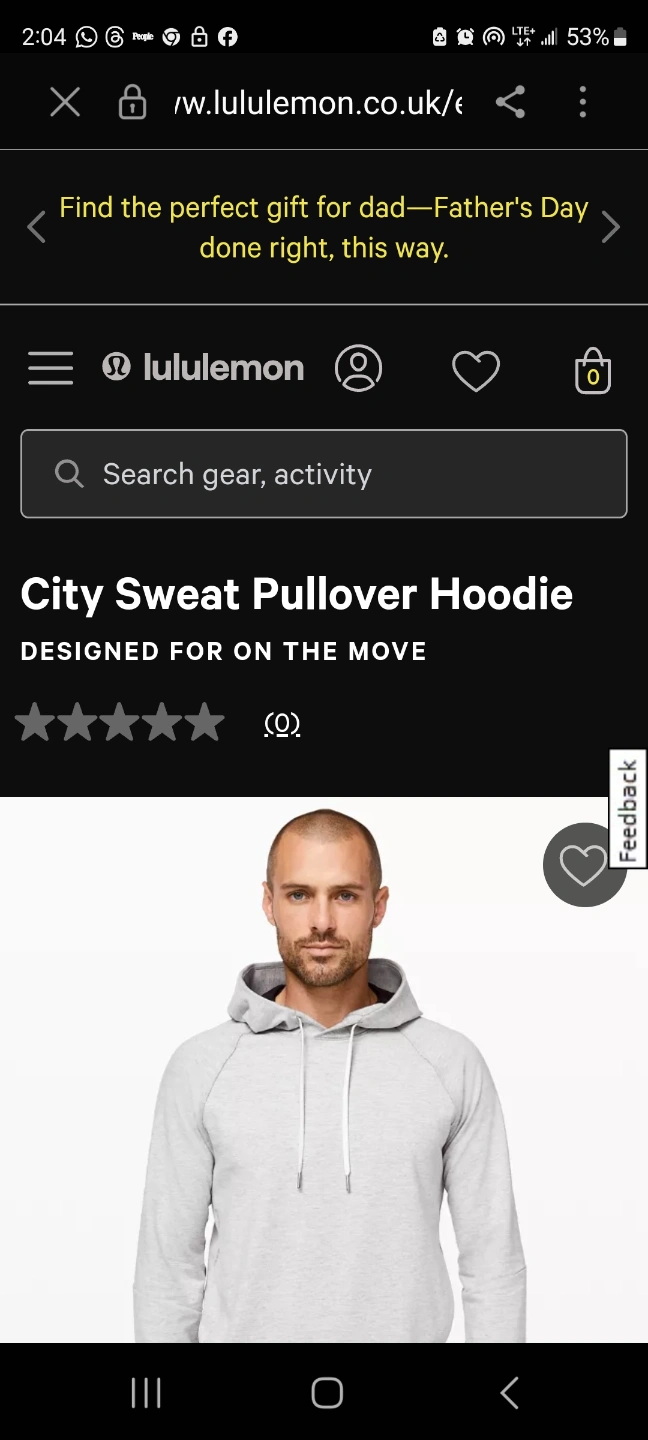
Task: Open the shopping bag
Action: point(592,371)
